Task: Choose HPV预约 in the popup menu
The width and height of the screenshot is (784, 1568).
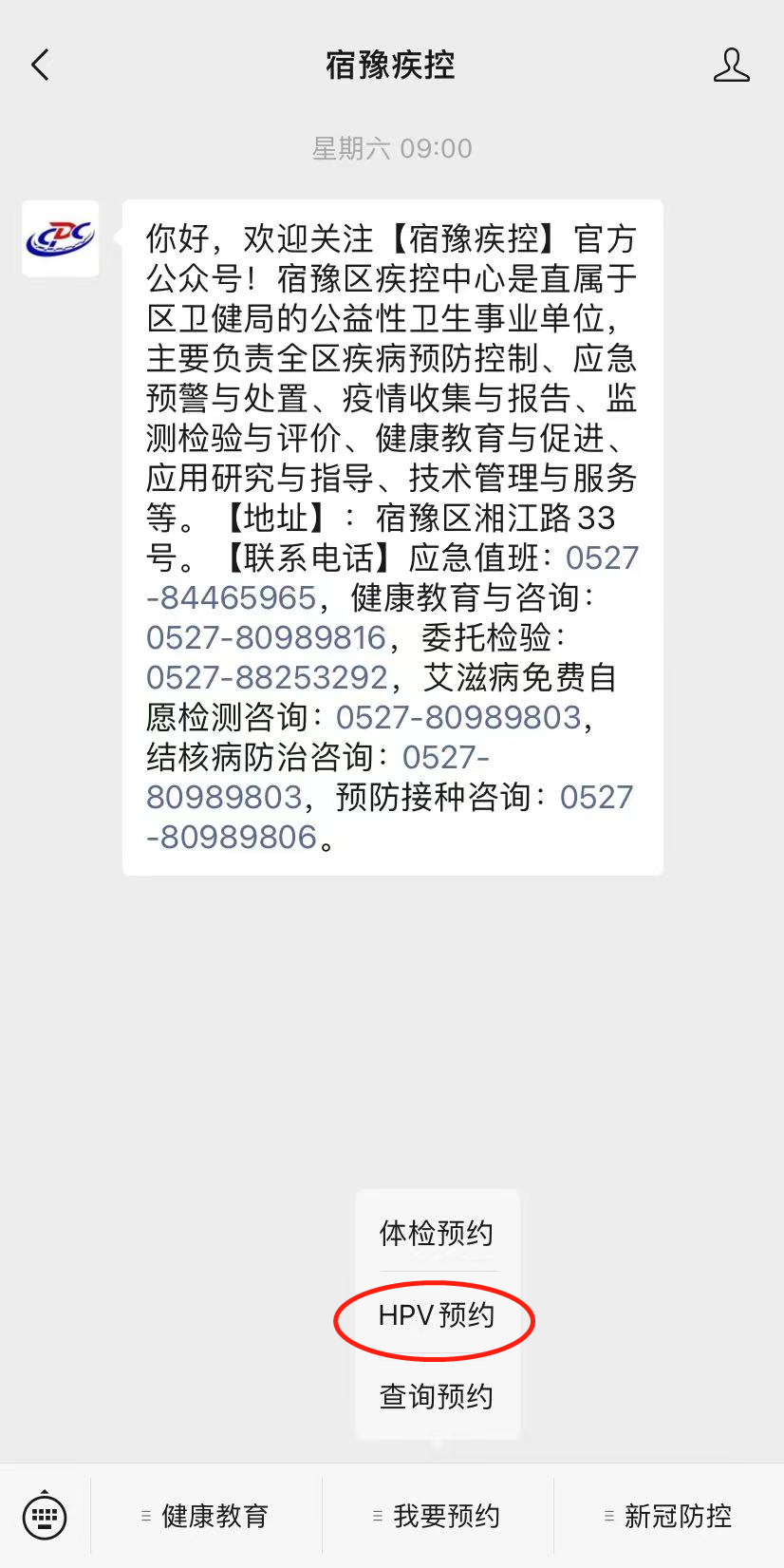Action: [x=437, y=1315]
